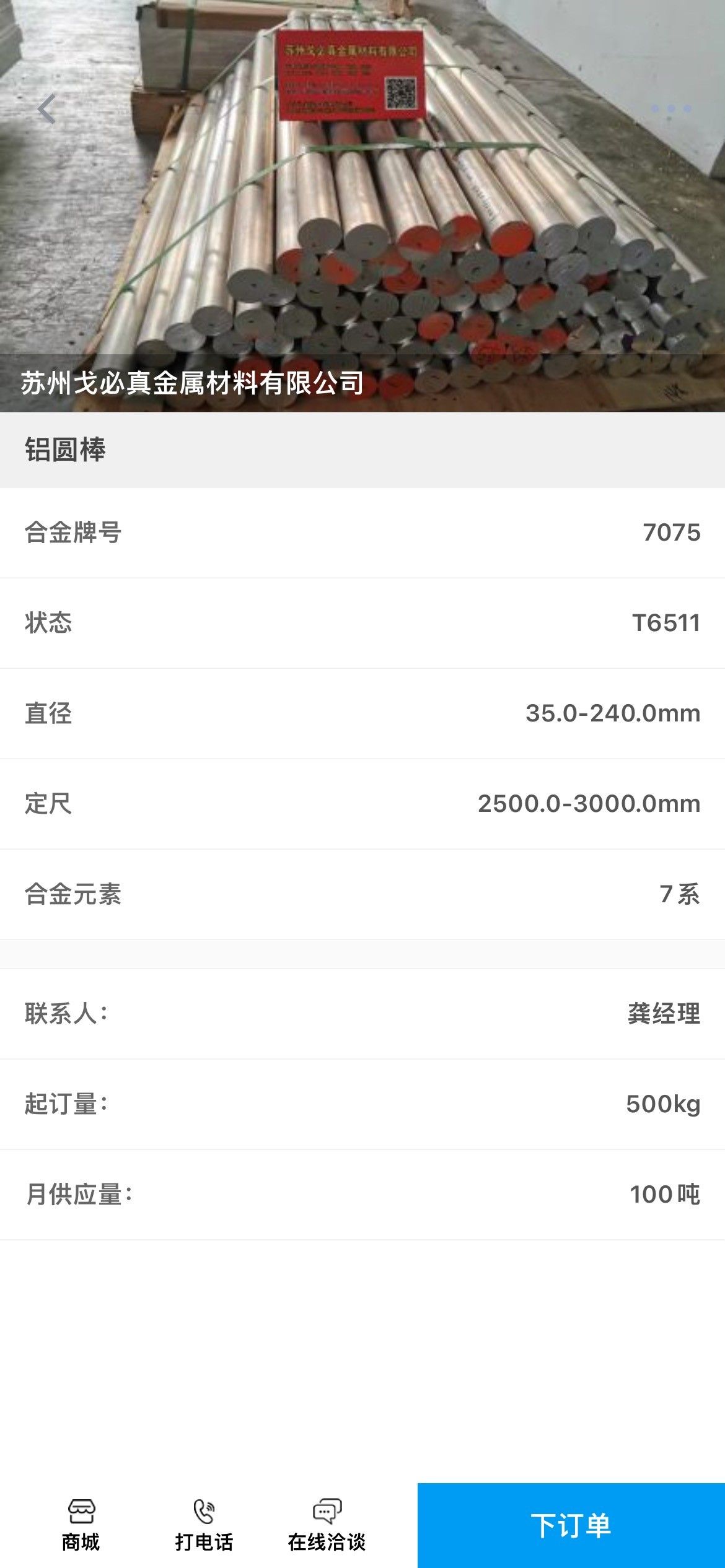Start 在线洽谈 online chat
The height and width of the screenshot is (1568, 725).
tap(327, 1526)
